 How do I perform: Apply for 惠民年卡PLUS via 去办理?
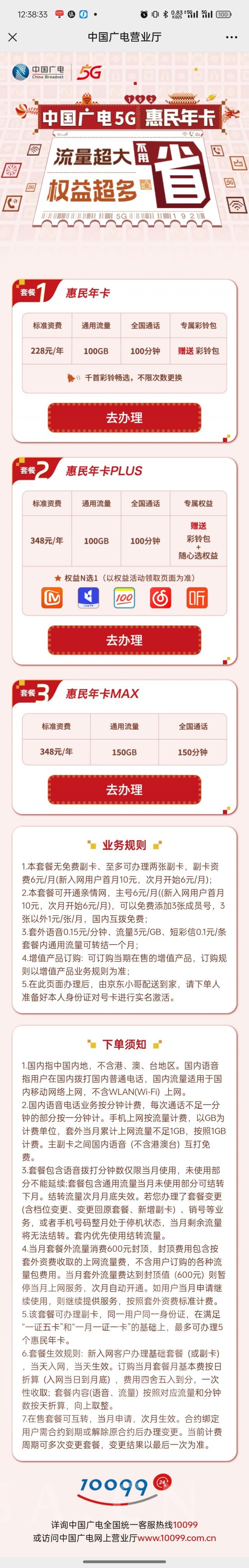click(124, 640)
